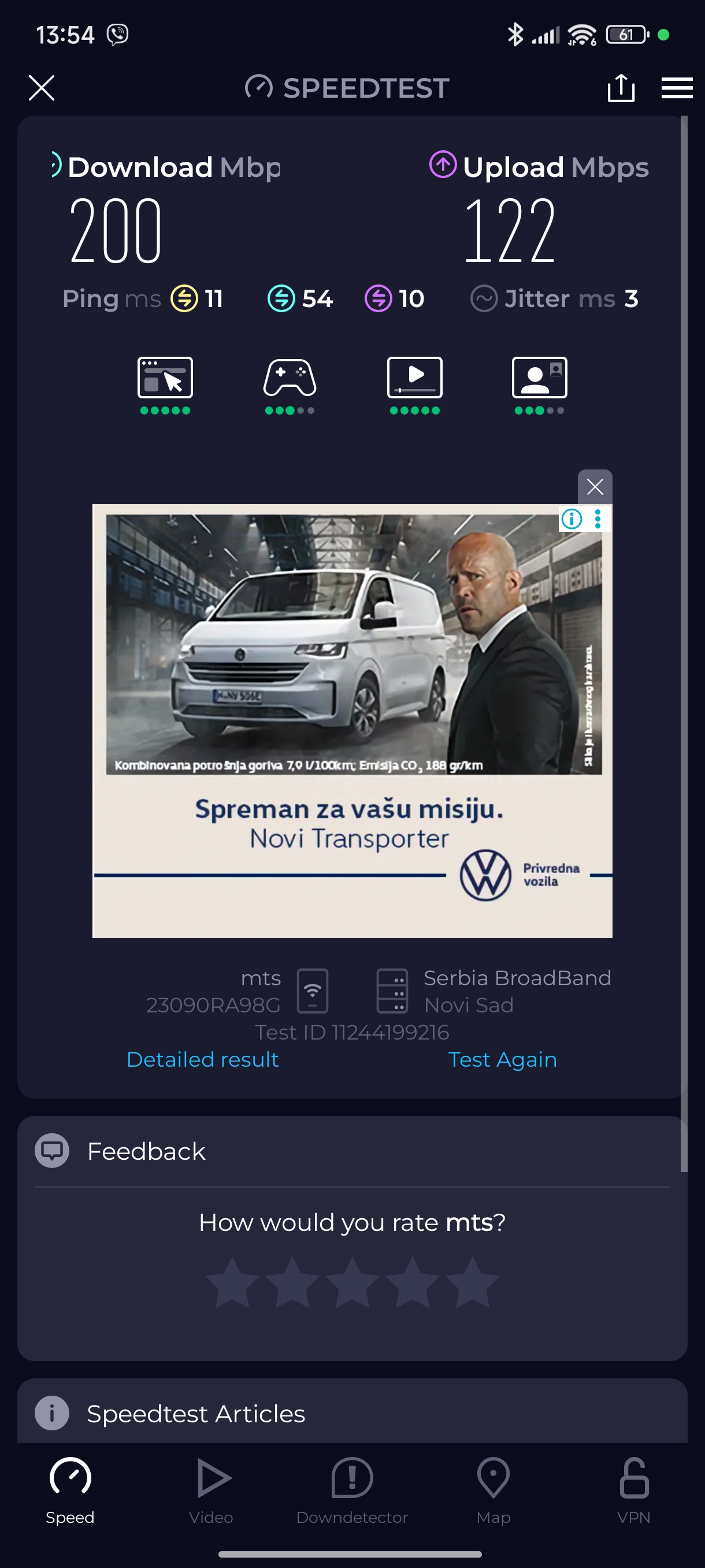Close the speedtest results screen

42,88
